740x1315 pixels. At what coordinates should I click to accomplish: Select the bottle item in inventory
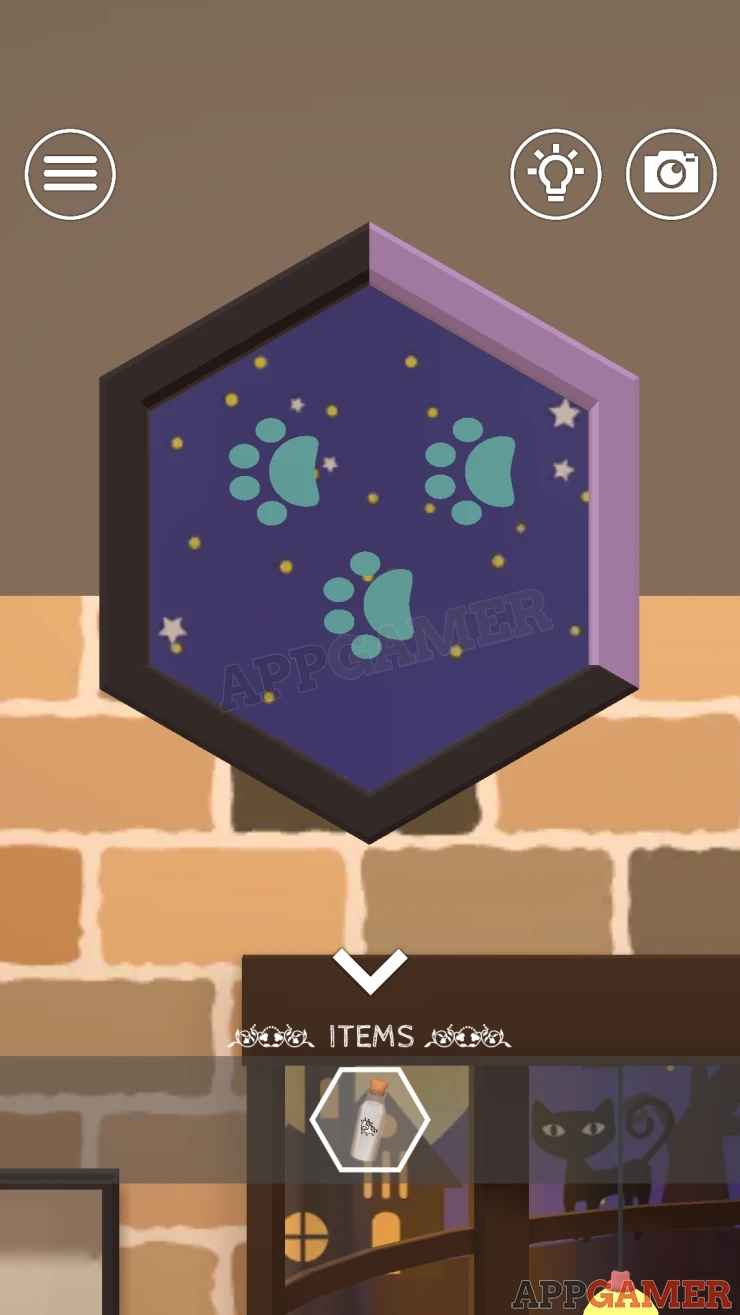(x=370, y=1119)
